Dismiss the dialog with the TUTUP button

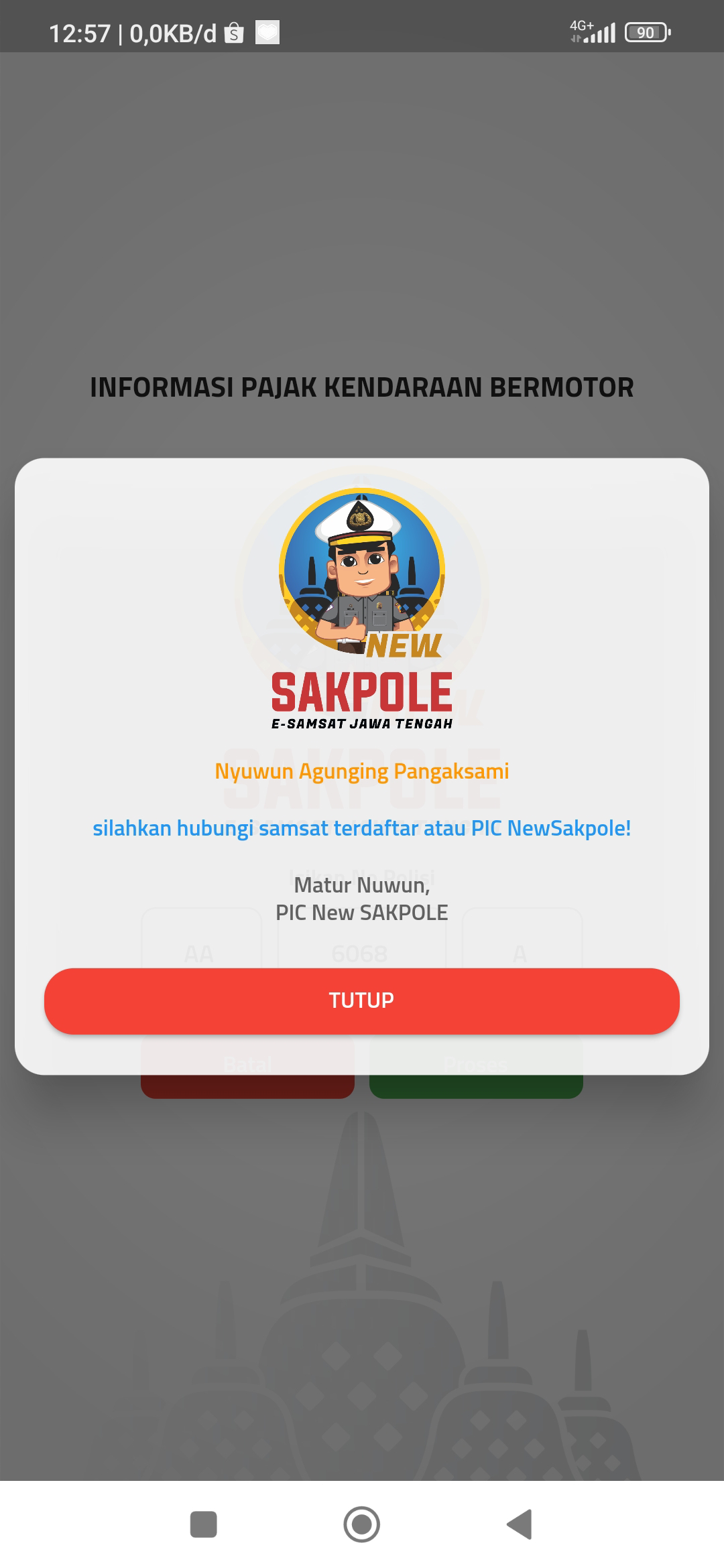(x=361, y=1000)
